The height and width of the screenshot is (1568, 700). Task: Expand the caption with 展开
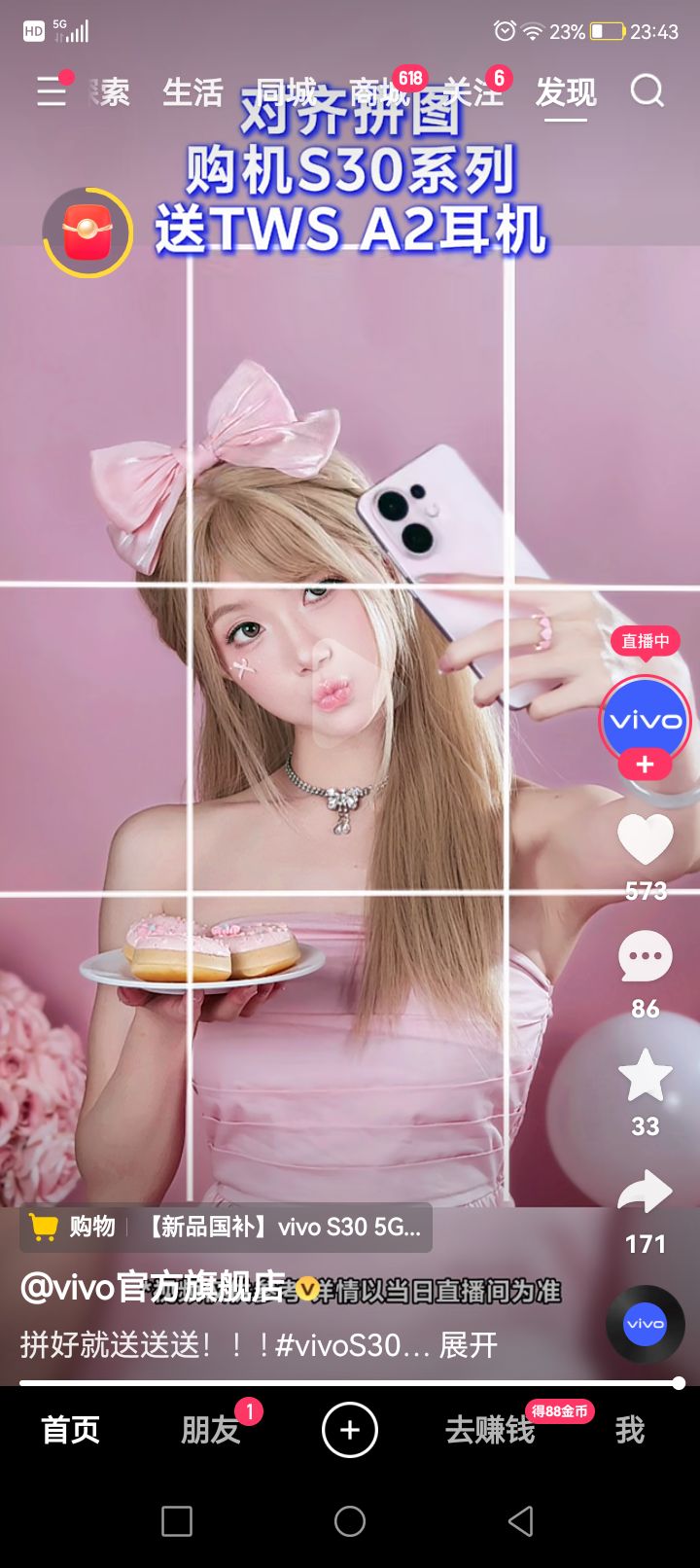(x=468, y=1345)
